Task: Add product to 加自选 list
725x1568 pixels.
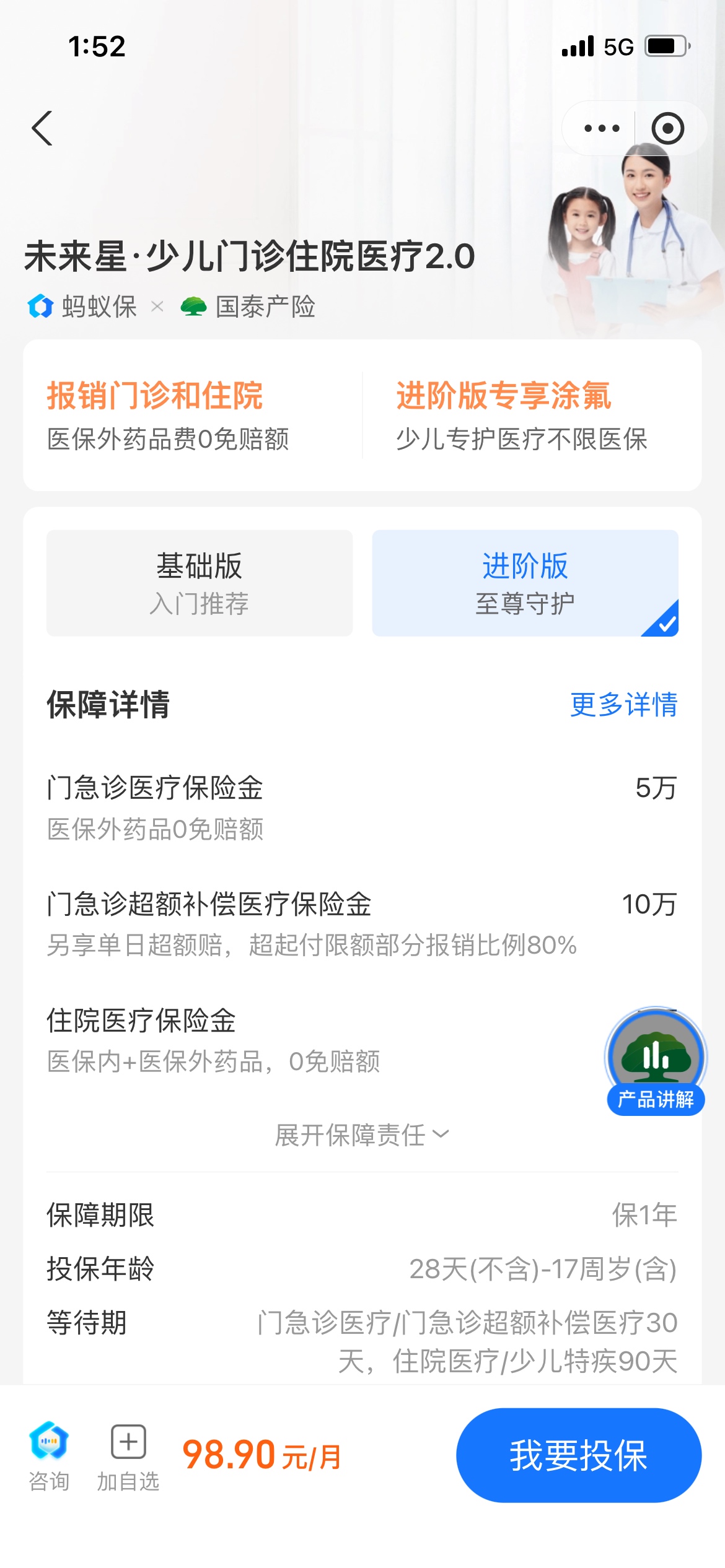Action: coord(128,1456)
